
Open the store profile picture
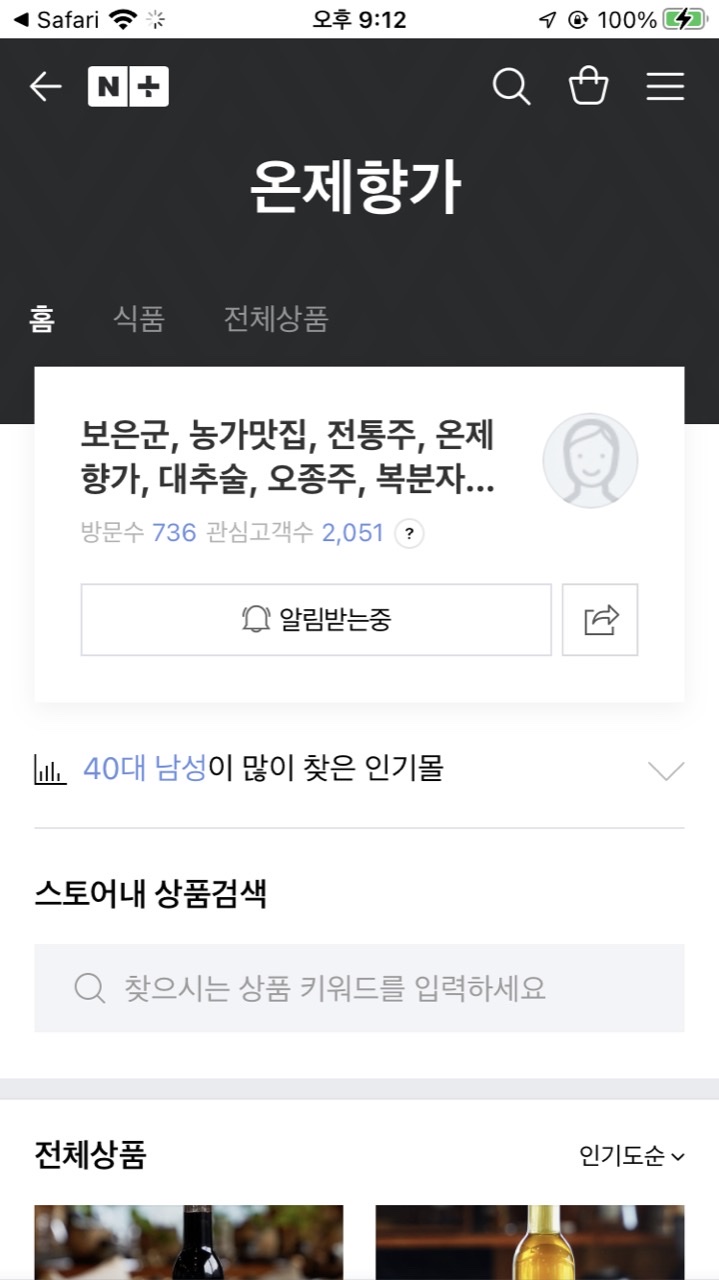tap(590, 461)
